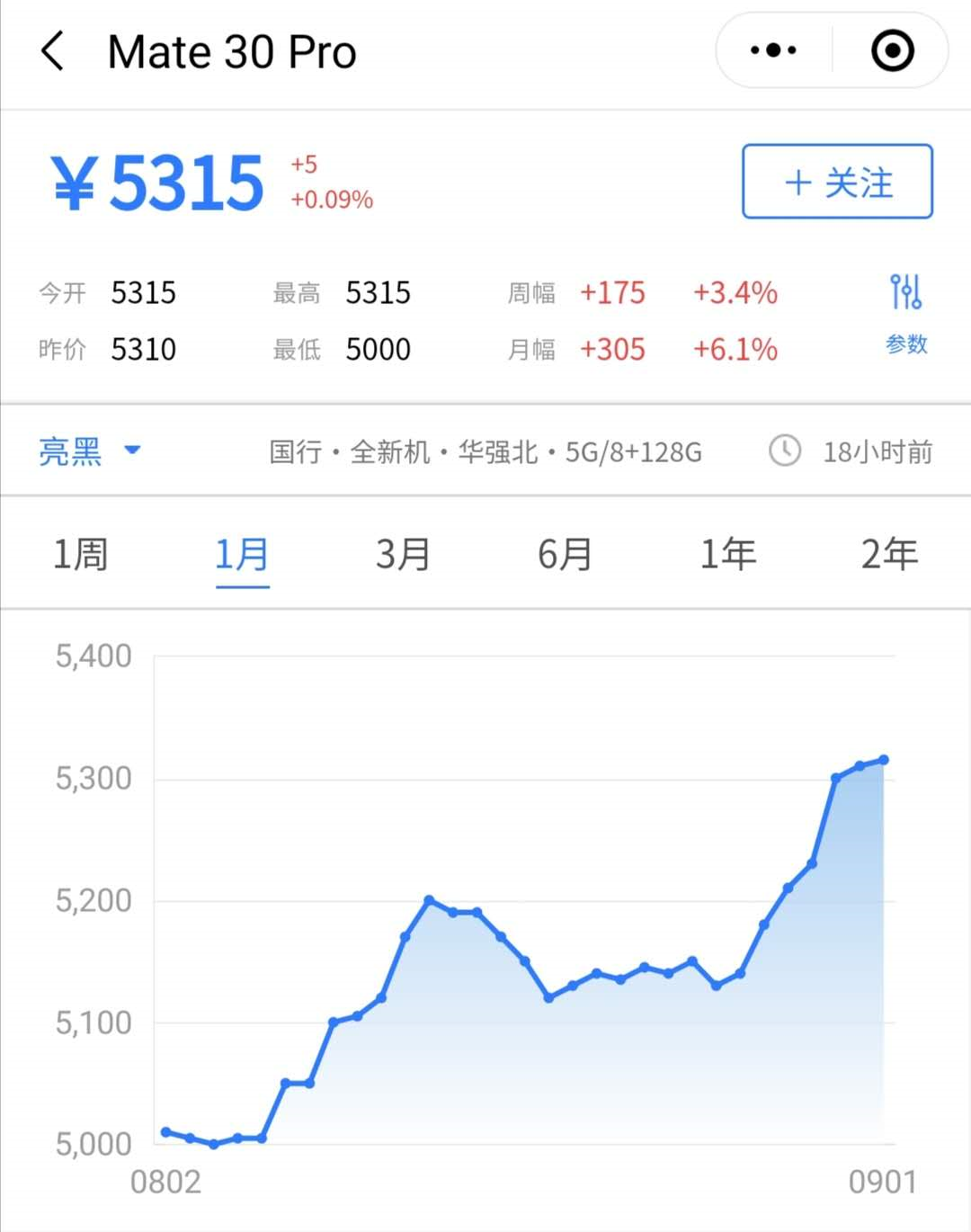Go back from Mate 30 Pro page
Image resolution: width=971 pixels, height=1232 pixels.
[52, 51]
